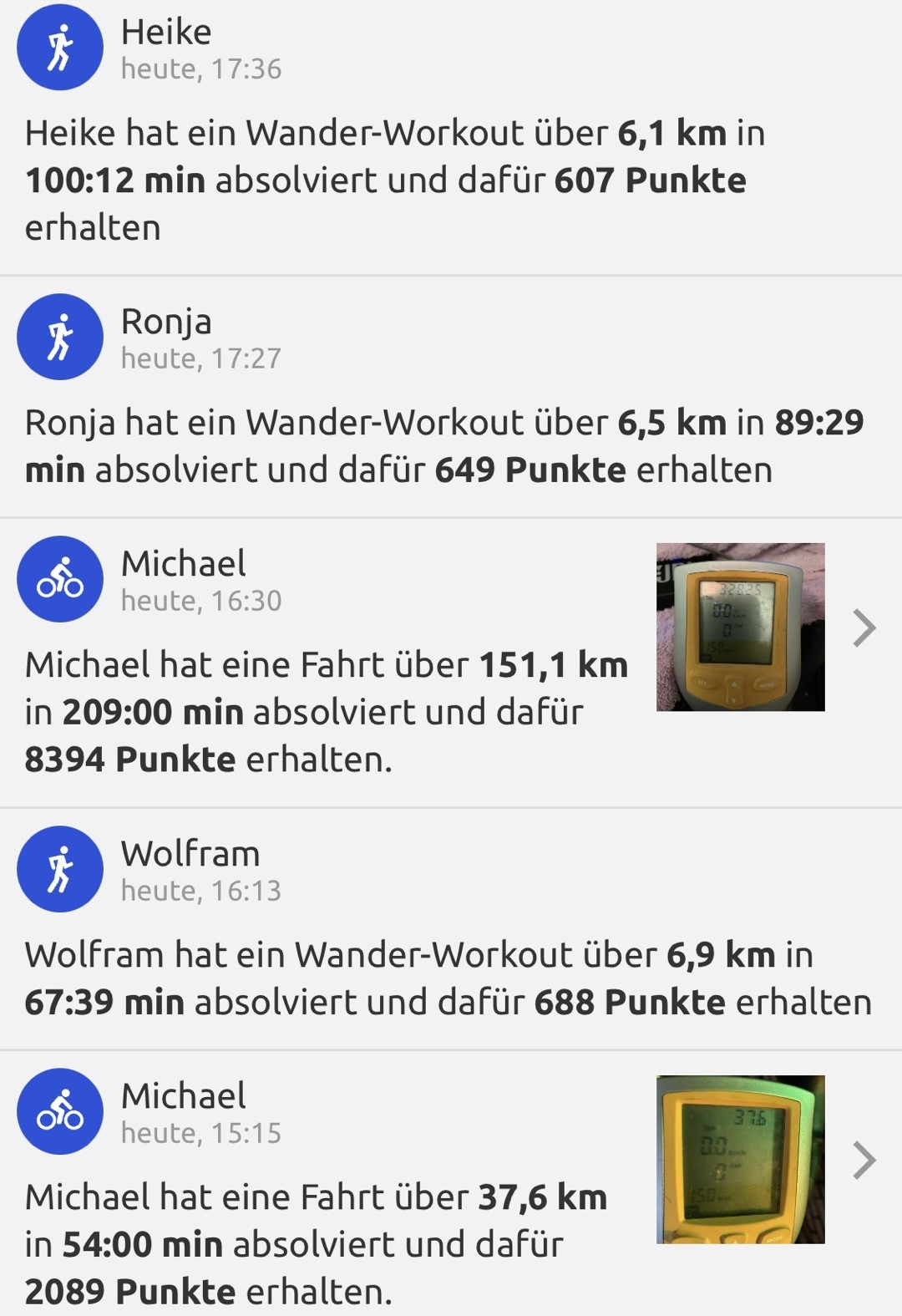Screen dimensions: 902x1316
Task: Click the bold 8394 Punkte value
Action: point(129,759)
